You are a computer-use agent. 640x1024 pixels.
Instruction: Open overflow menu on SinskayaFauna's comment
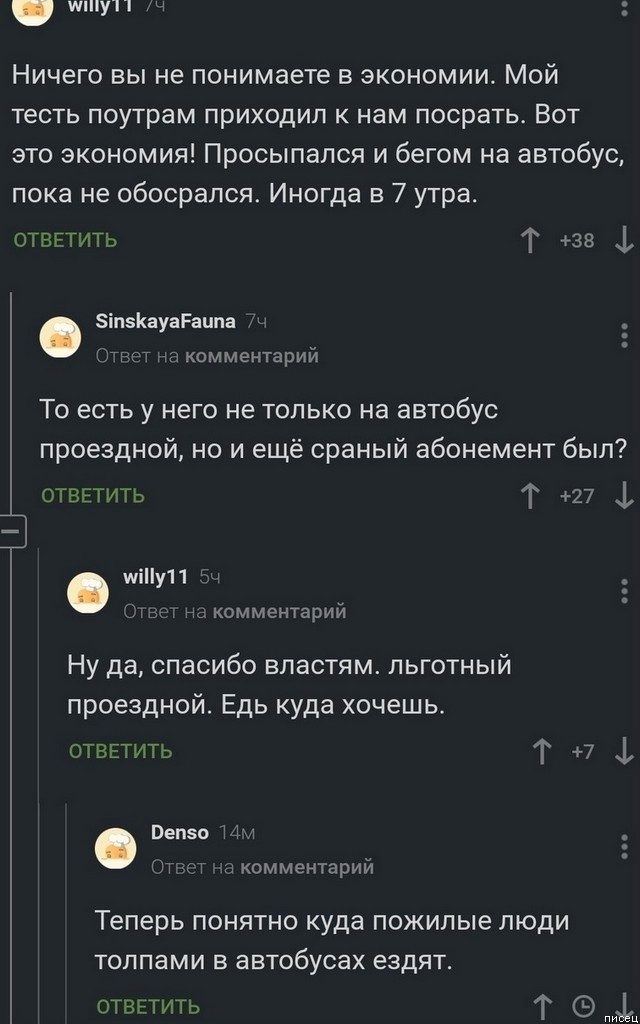[626, 332]
